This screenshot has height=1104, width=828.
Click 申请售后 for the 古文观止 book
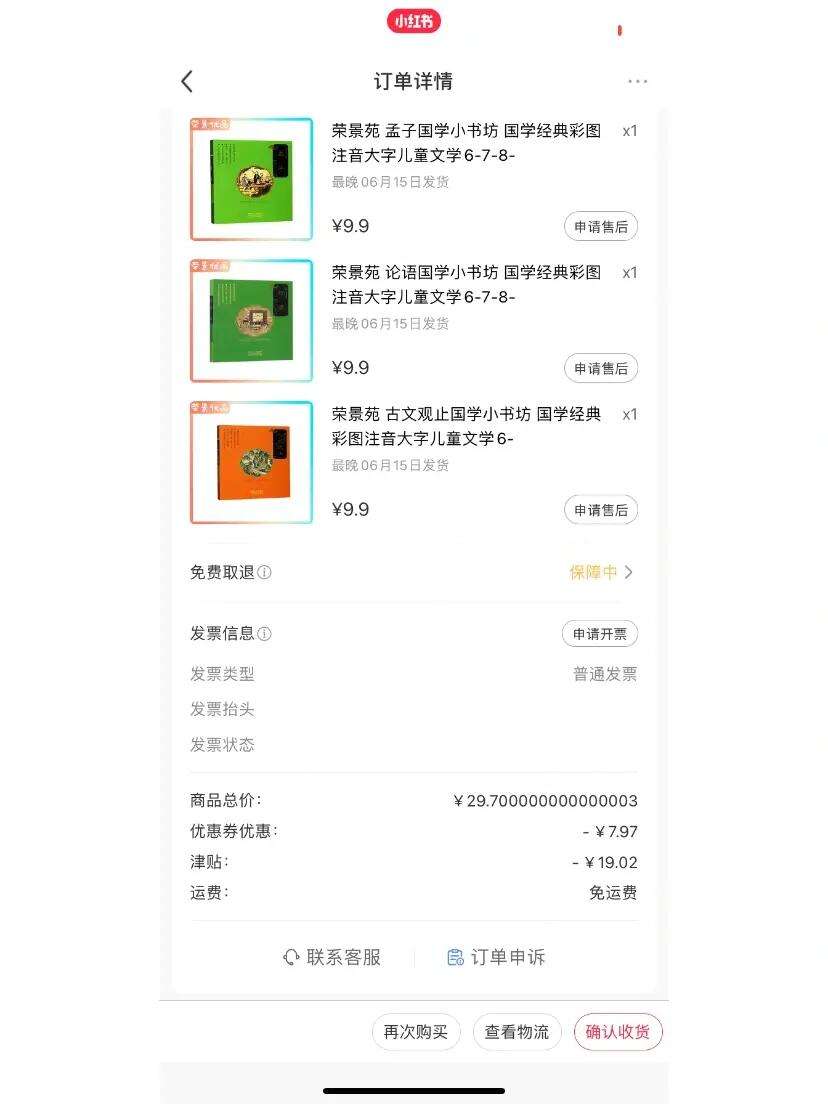[x=601, y=510]
